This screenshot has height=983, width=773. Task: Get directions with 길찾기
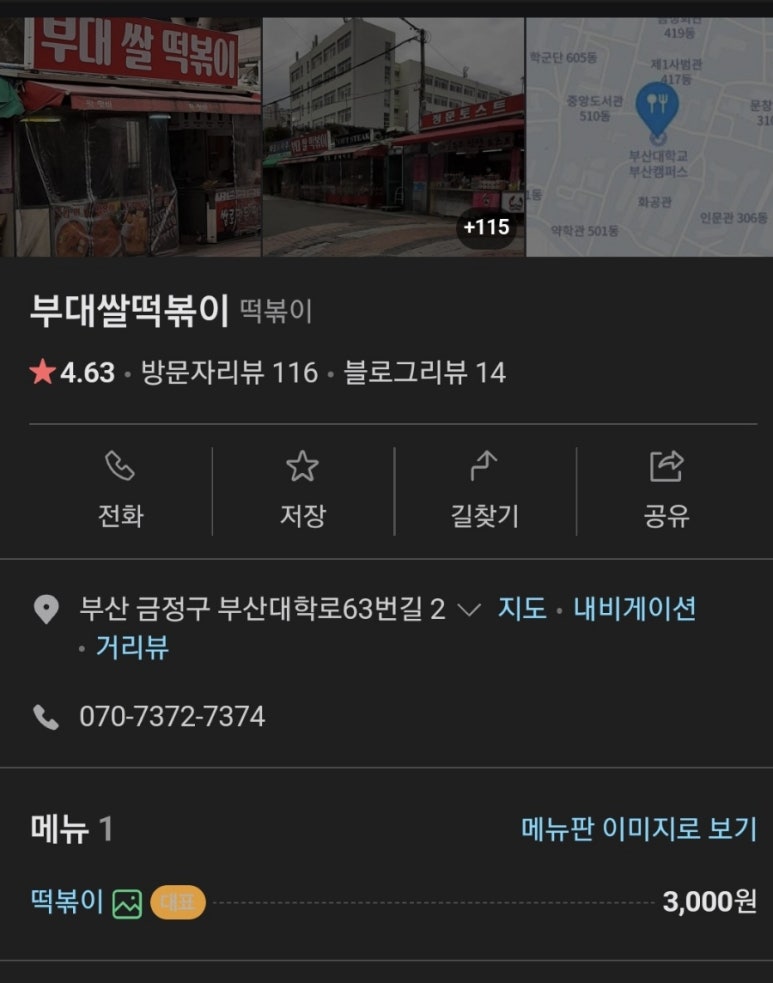484,491
